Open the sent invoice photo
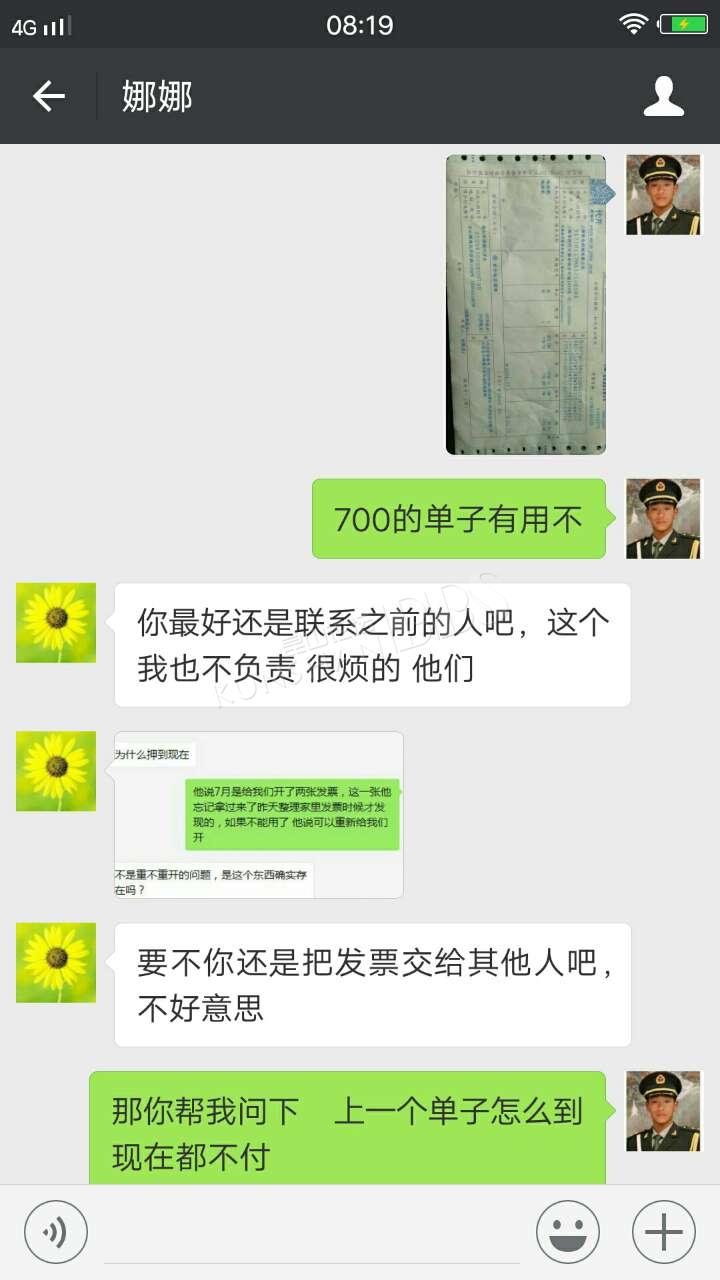This screenshot has width=720, height=1280. [x=526, y=304]
